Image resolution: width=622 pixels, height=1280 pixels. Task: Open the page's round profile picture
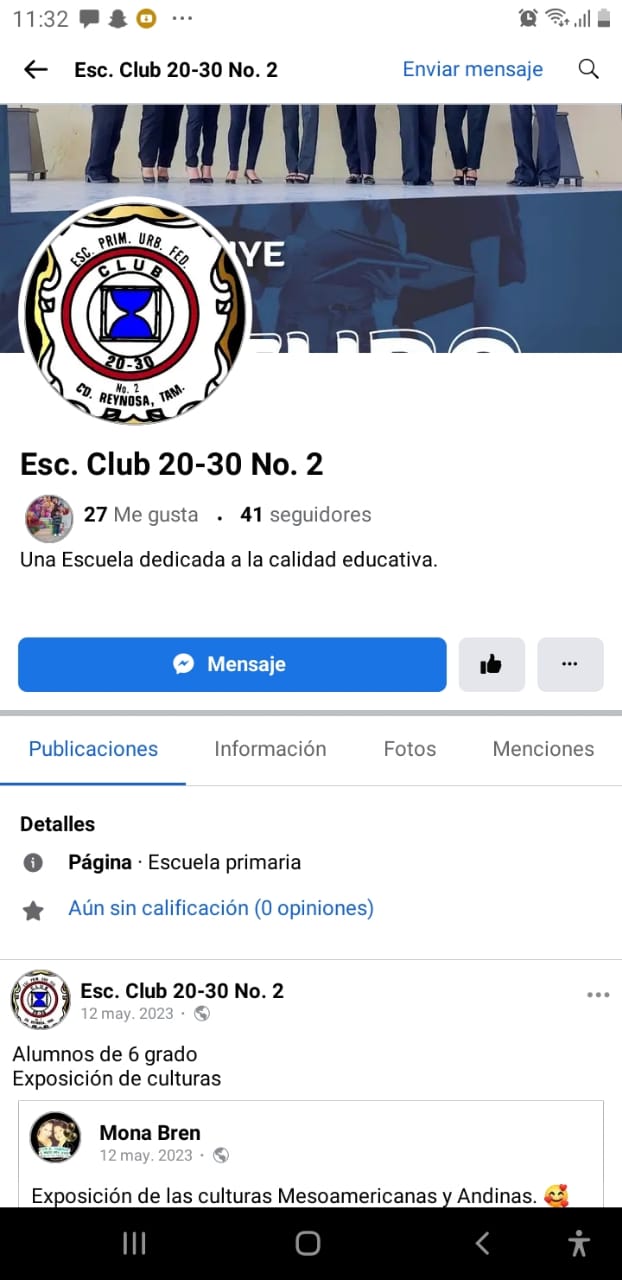[136, 312]
